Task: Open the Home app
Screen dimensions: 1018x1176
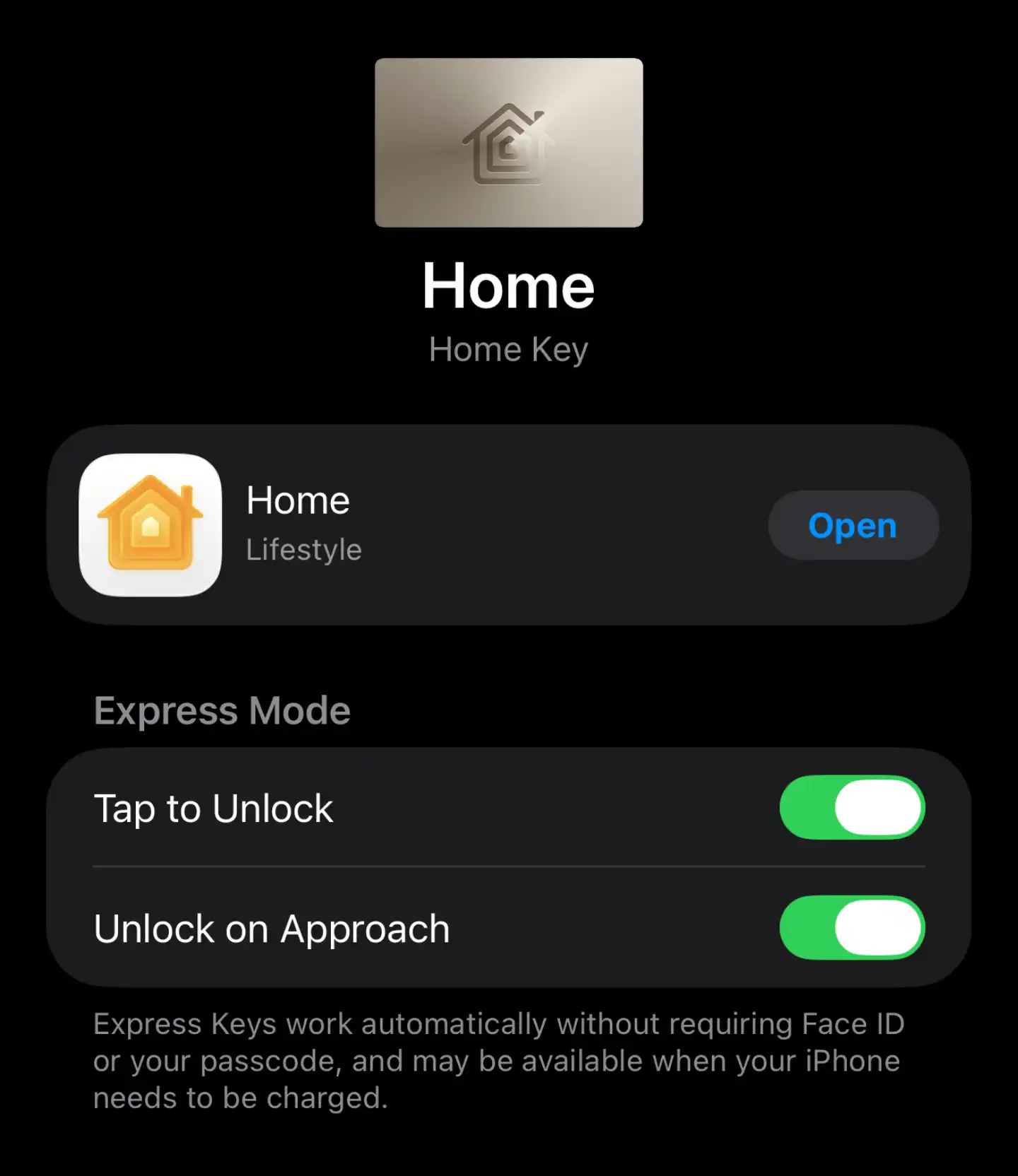Action: (x=853, y=525)
